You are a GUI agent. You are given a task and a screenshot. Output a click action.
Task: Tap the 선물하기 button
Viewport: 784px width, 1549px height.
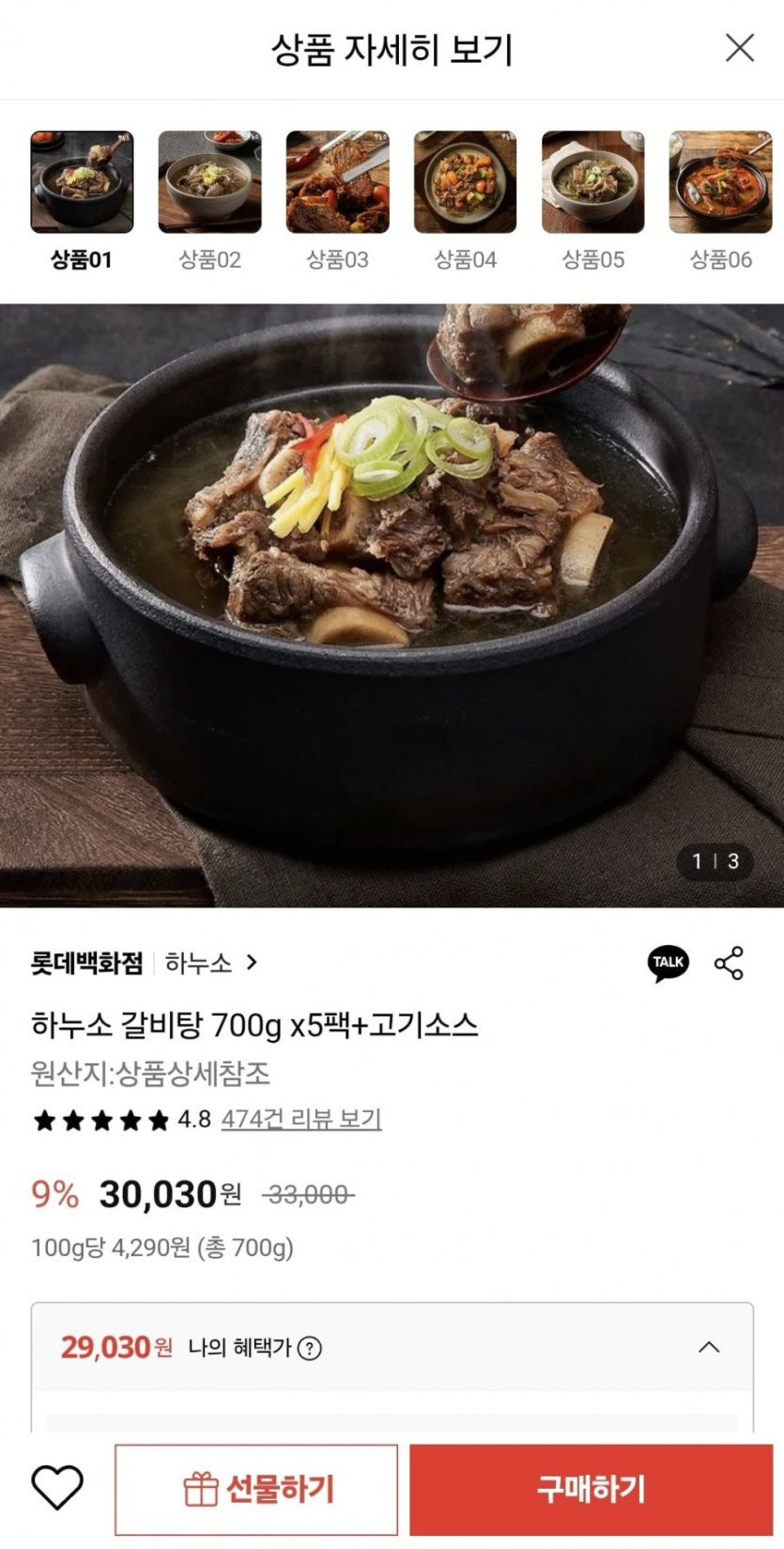(256, 1490)
